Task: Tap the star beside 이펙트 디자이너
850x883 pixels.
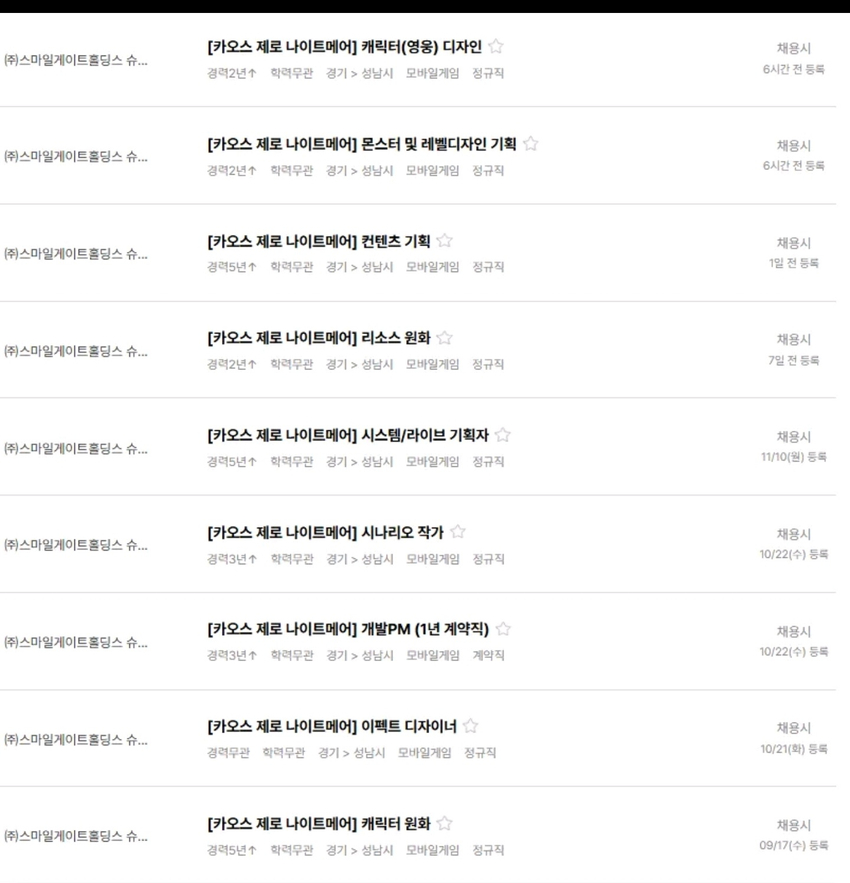Action: coord(471,726)
